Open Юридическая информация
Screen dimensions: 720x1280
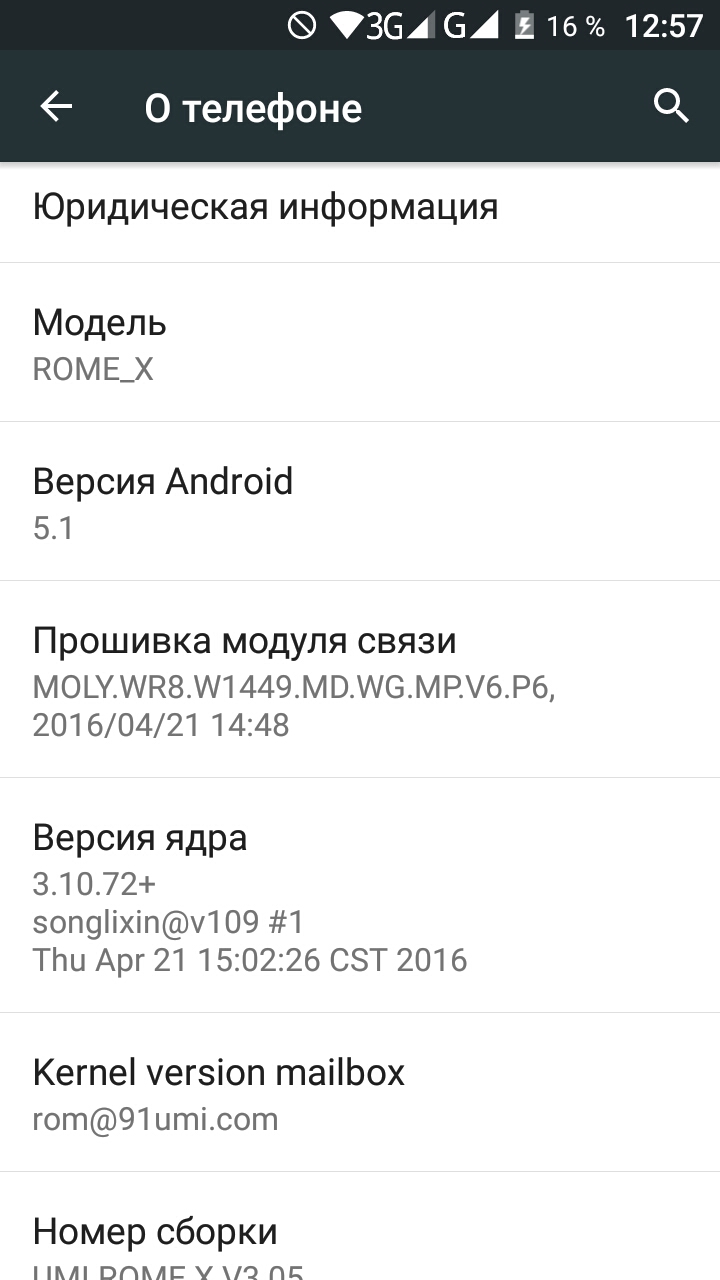tap(360, 212)
